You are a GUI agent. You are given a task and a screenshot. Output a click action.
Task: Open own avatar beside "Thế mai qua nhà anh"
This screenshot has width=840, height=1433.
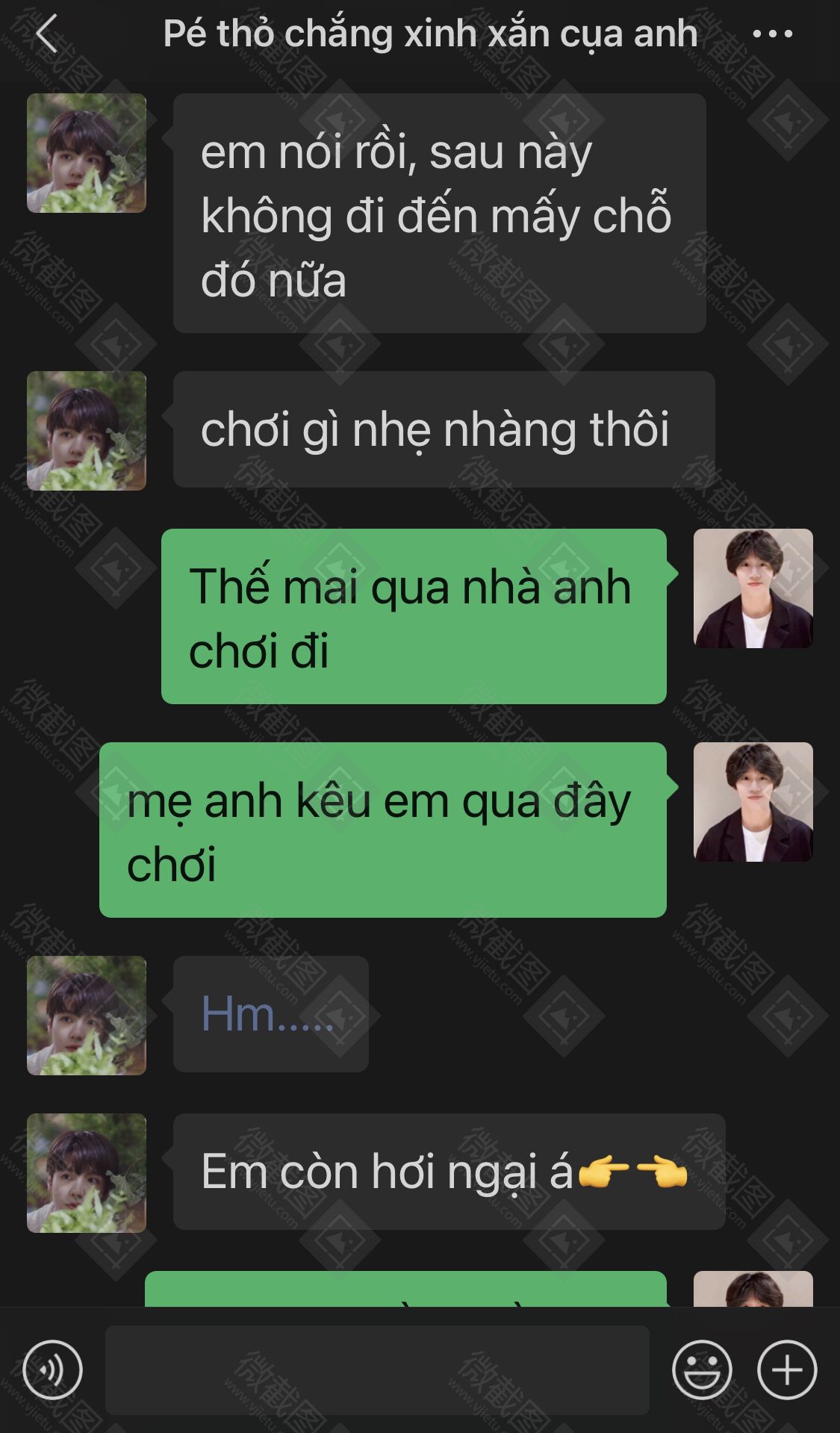coord(753,588)
